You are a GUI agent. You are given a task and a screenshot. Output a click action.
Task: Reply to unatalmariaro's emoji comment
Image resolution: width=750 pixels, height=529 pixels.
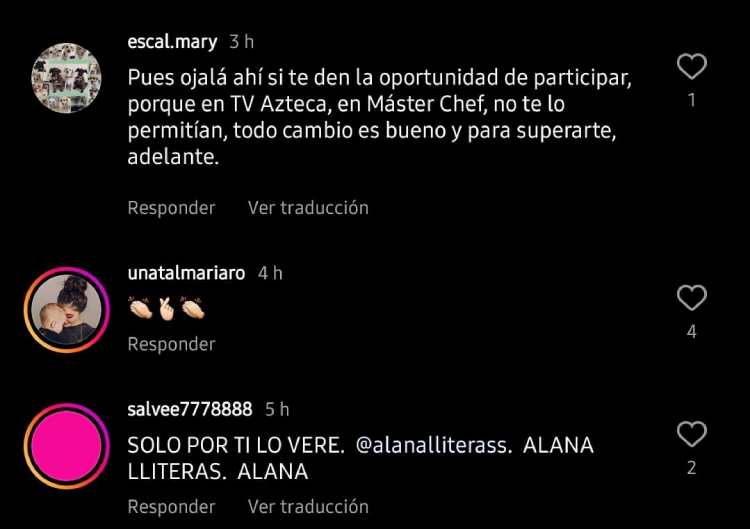point(171,344)
